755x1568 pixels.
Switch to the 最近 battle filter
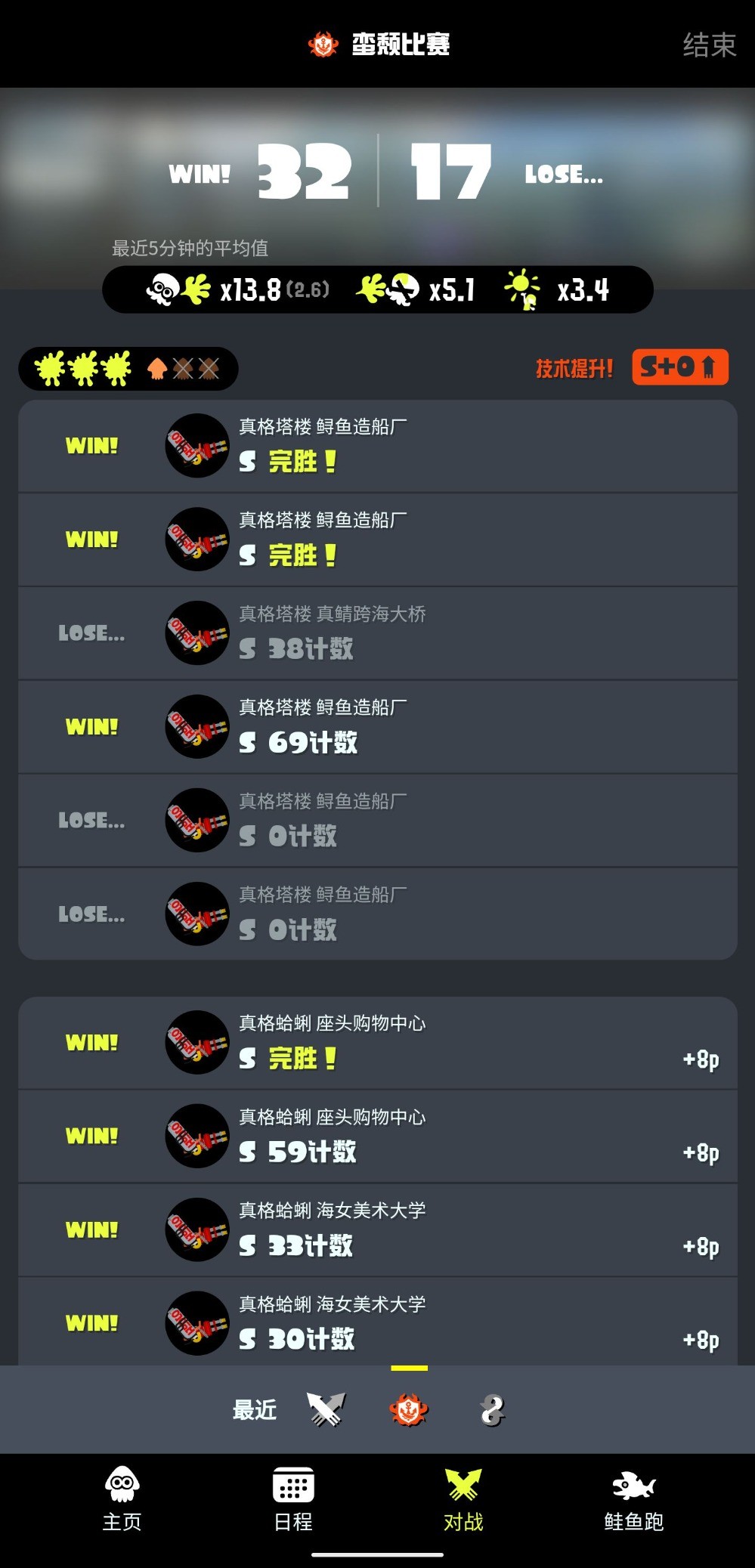(x=255, y=1409)
